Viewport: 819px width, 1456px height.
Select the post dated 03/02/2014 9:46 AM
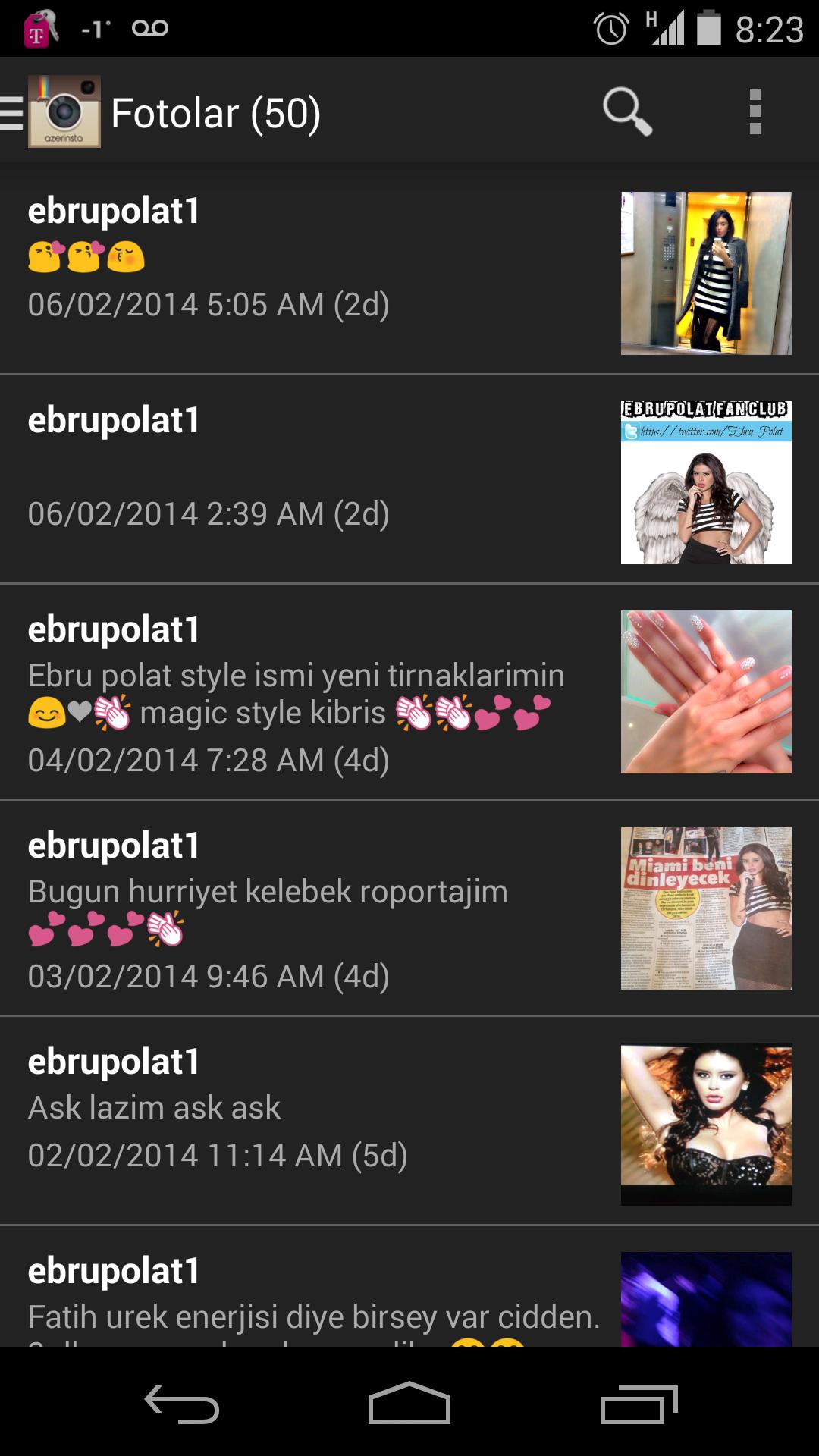[209, 977]
